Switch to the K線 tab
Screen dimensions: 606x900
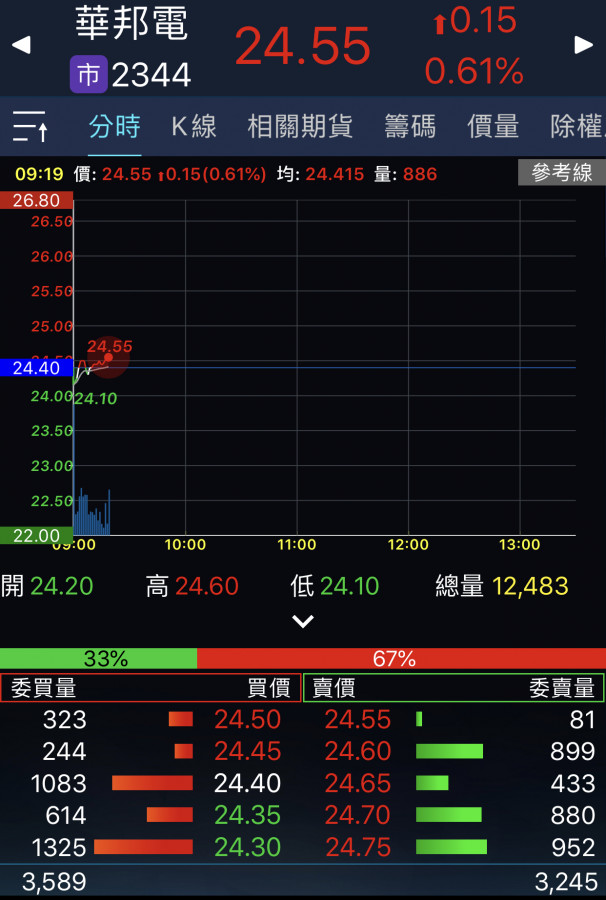coord(193,127)
